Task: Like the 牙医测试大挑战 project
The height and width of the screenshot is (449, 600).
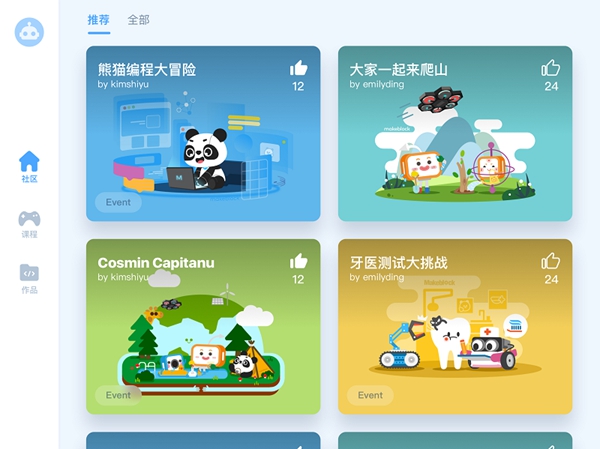Action: 551,262
